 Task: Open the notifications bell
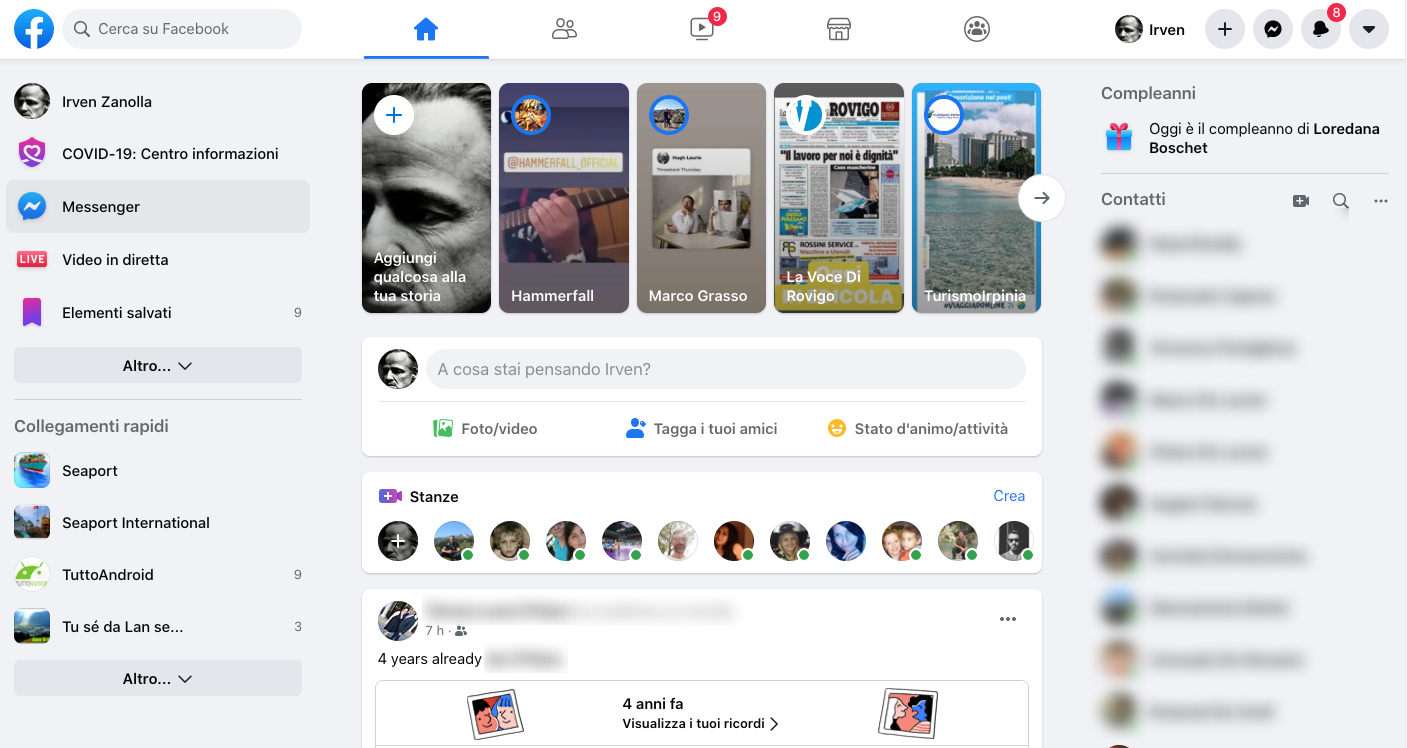1320,29
